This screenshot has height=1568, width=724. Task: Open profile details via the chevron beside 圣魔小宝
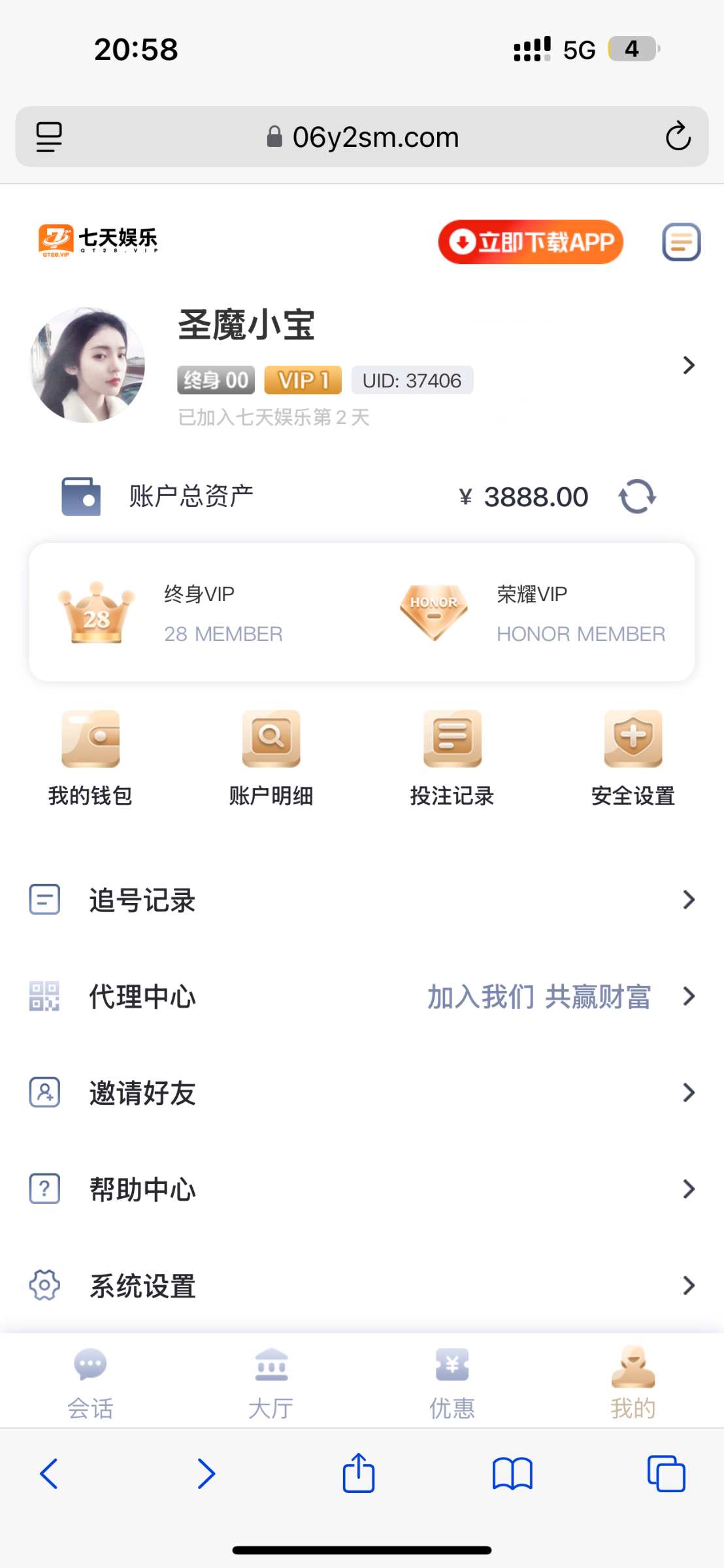click(x=688, y=365)
